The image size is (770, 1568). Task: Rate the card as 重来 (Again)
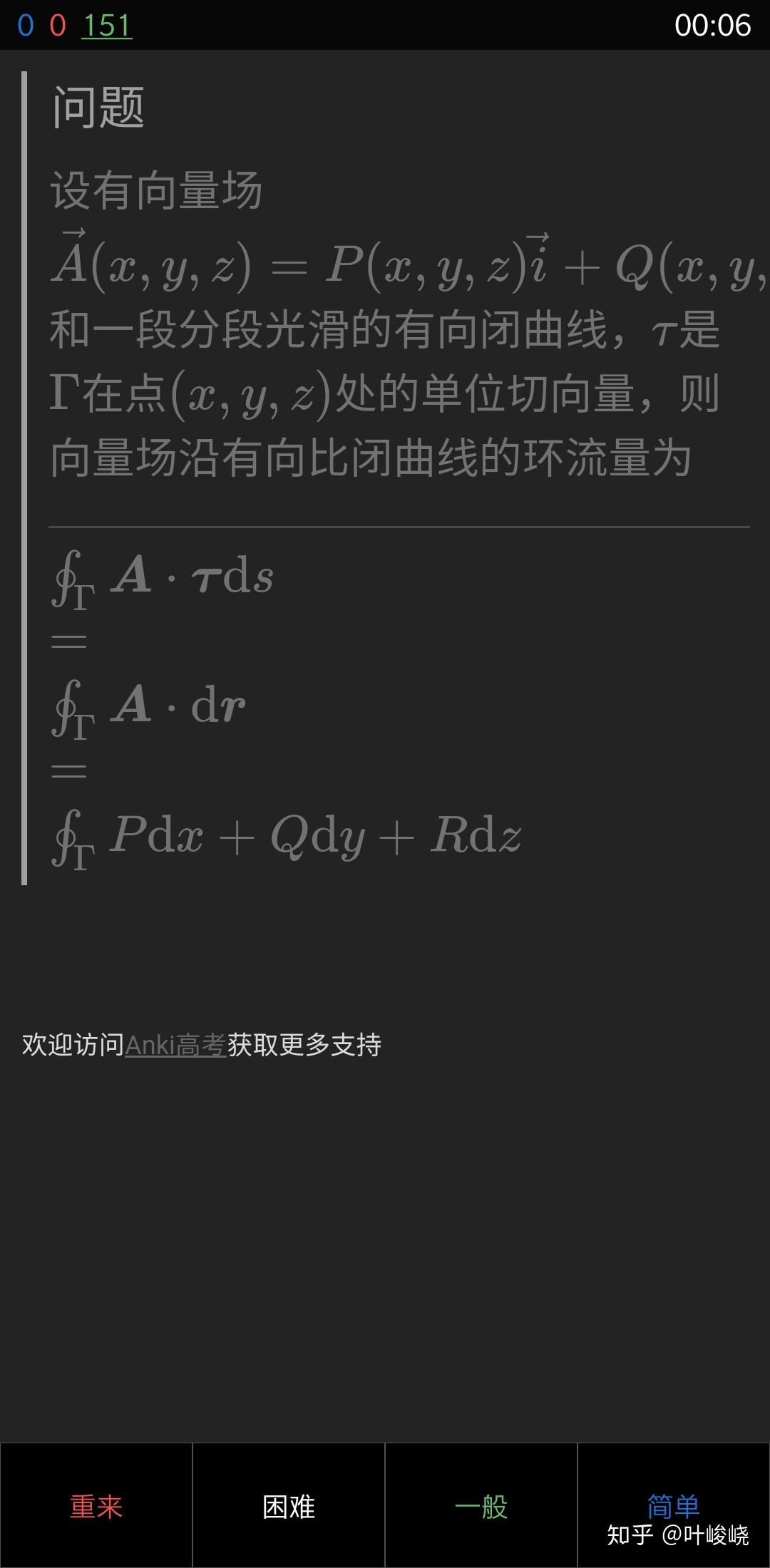[x=96, y=1505]
